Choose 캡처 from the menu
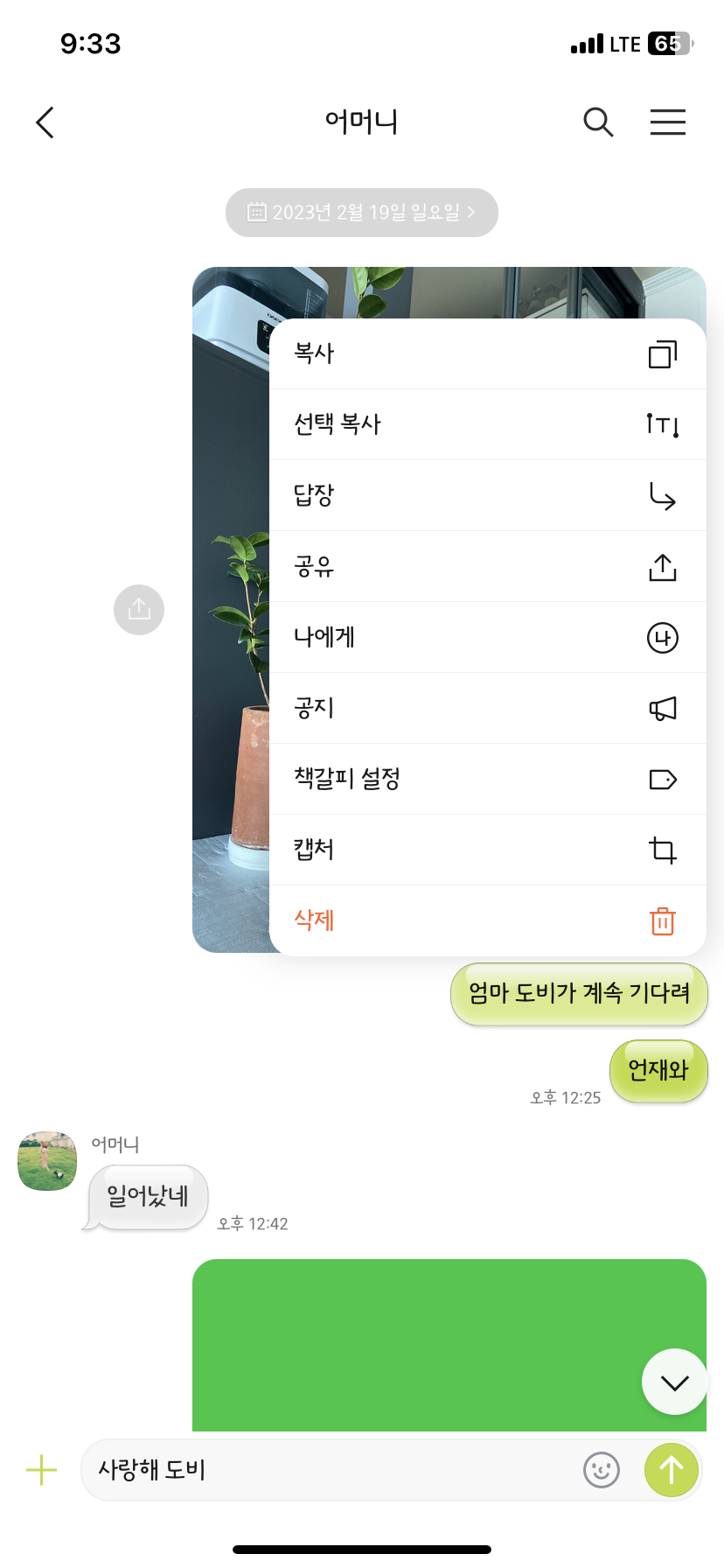 [x=487, y=850]
